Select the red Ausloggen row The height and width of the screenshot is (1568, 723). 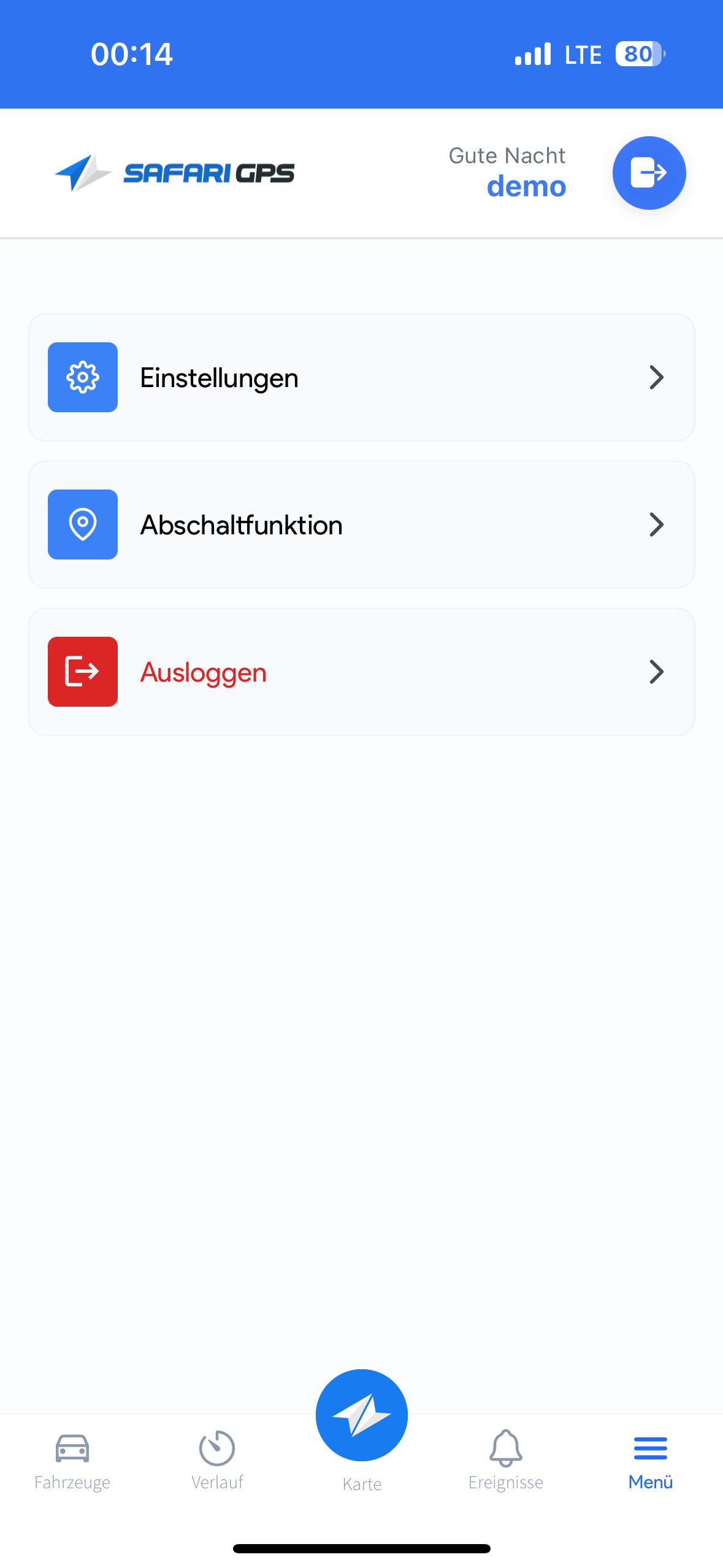tap(361, 672)
